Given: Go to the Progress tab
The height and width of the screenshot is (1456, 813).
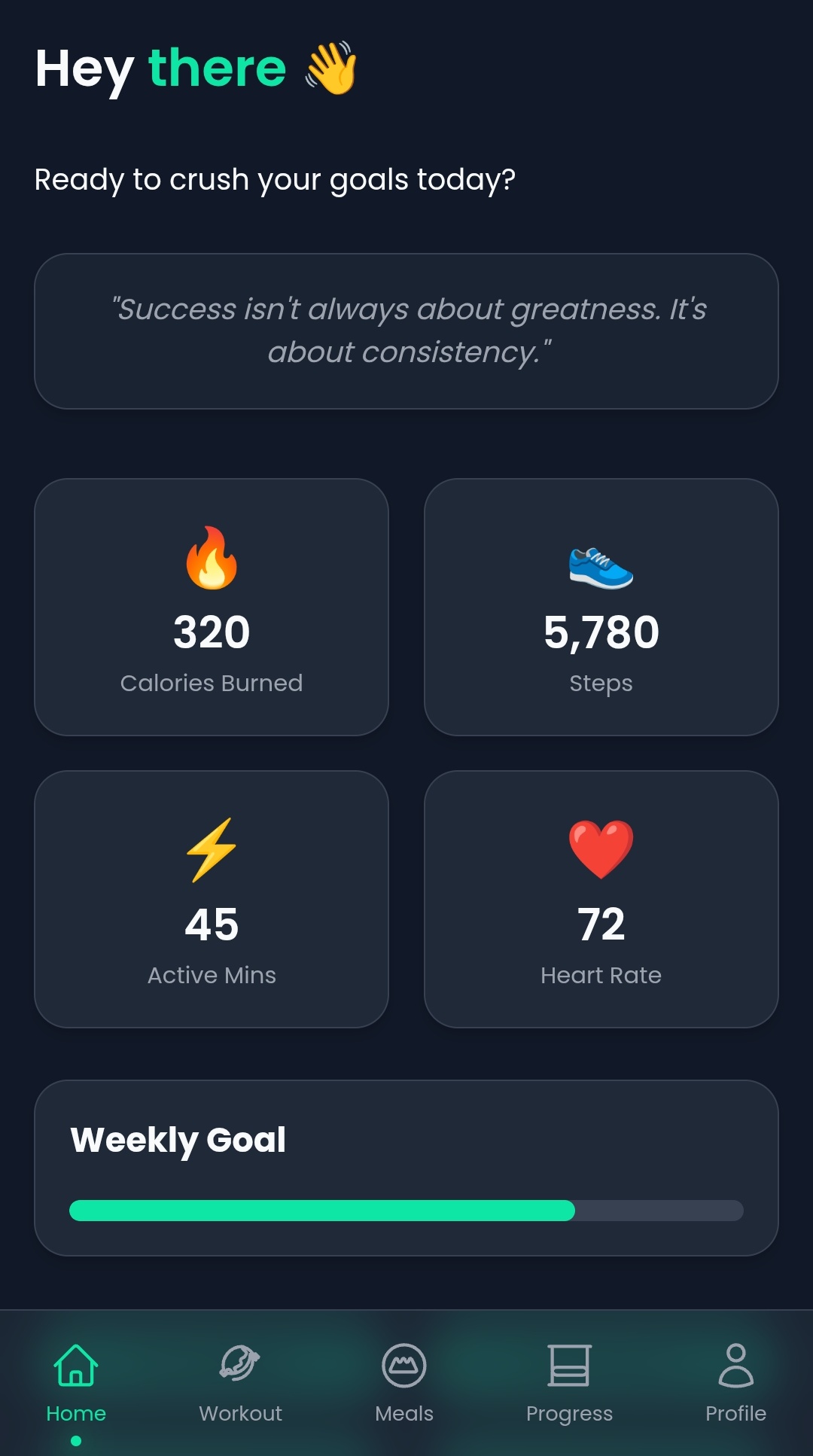Looking at the screenshot, I should pyautogui.click(x=569, y=1384).
